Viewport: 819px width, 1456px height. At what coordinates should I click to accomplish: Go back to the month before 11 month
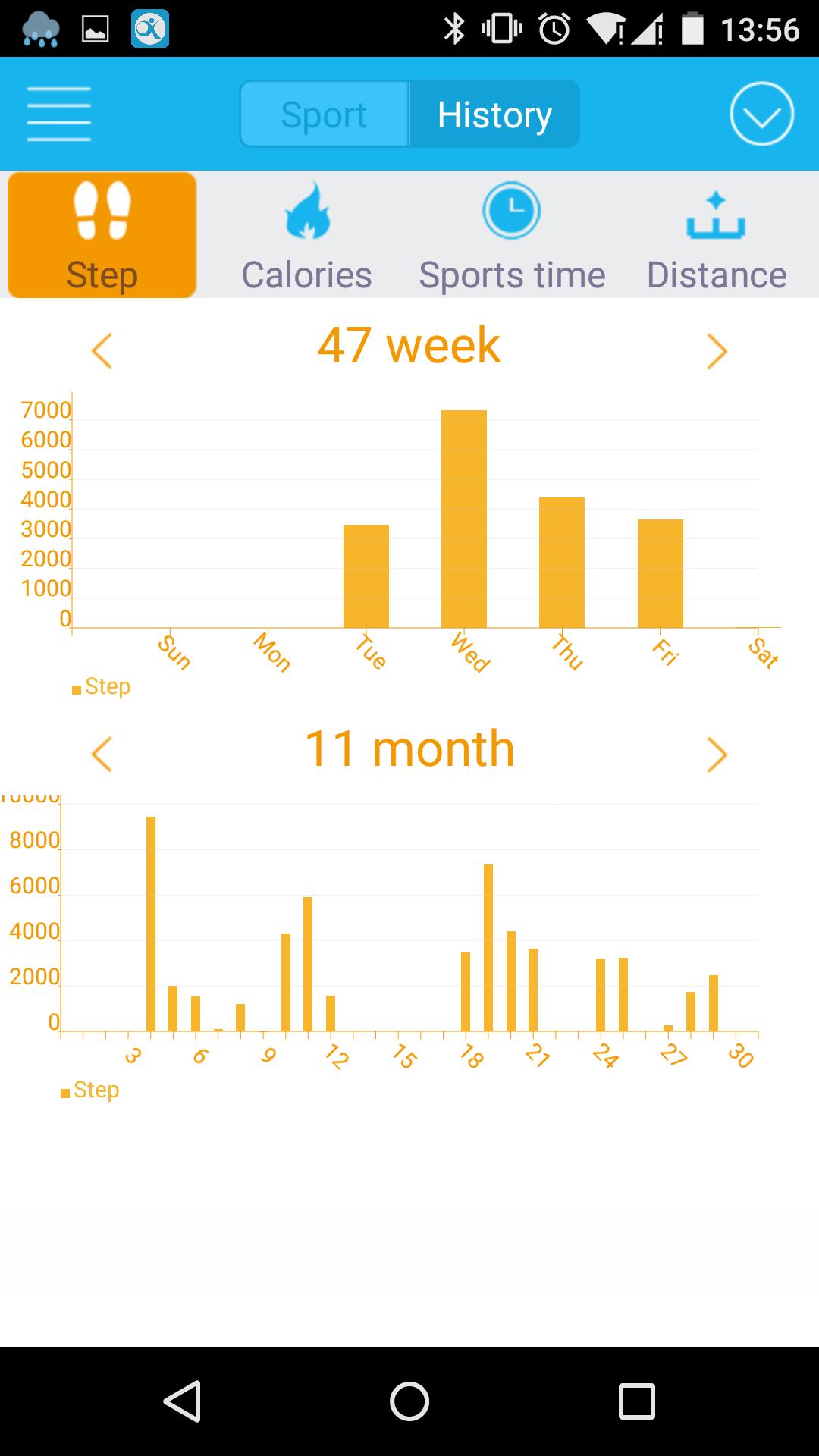(102, 754)
